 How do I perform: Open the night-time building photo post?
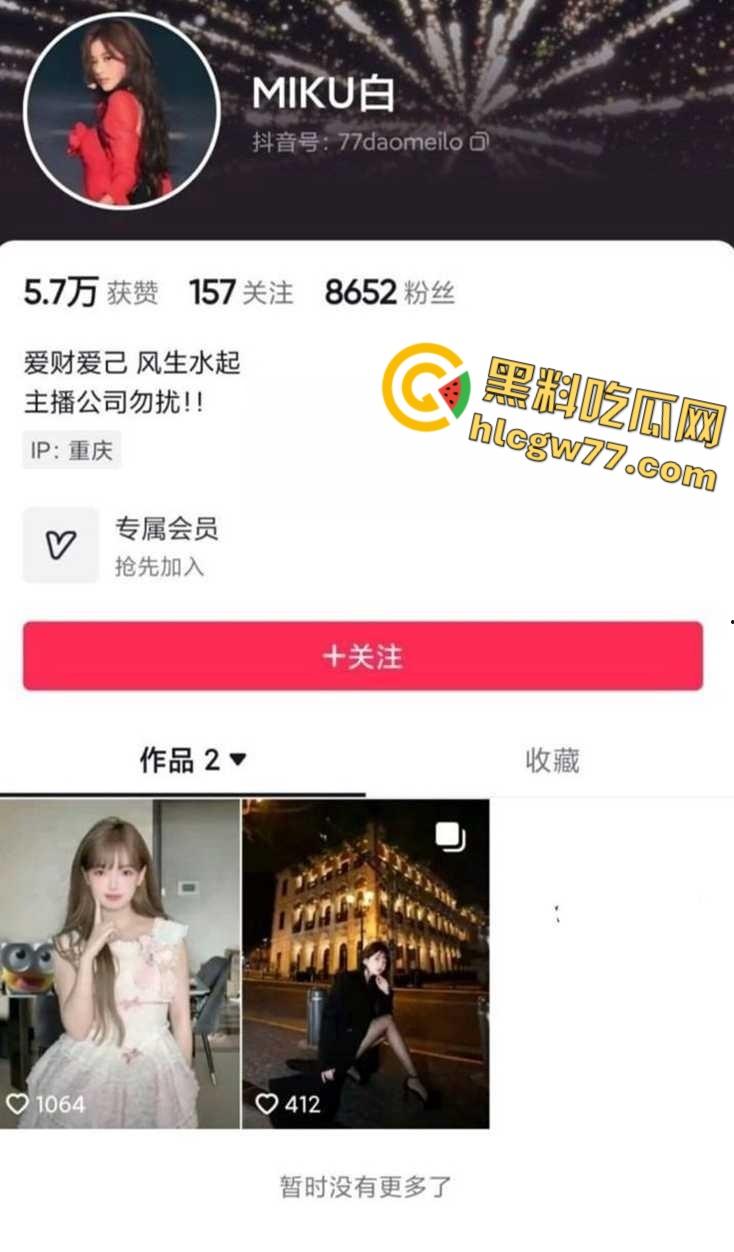click(365, 960)
